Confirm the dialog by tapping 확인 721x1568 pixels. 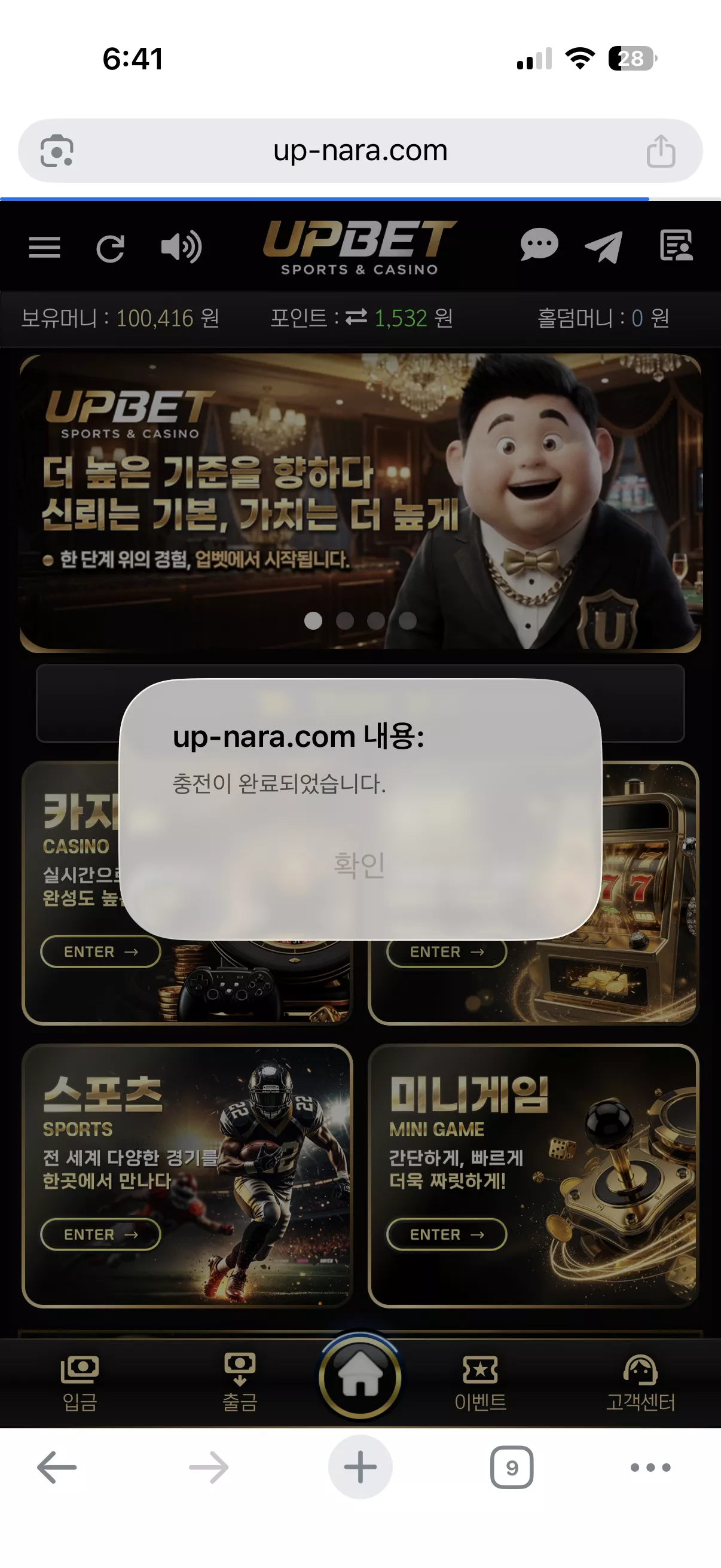pyautogui.click(x=359, y=865)
